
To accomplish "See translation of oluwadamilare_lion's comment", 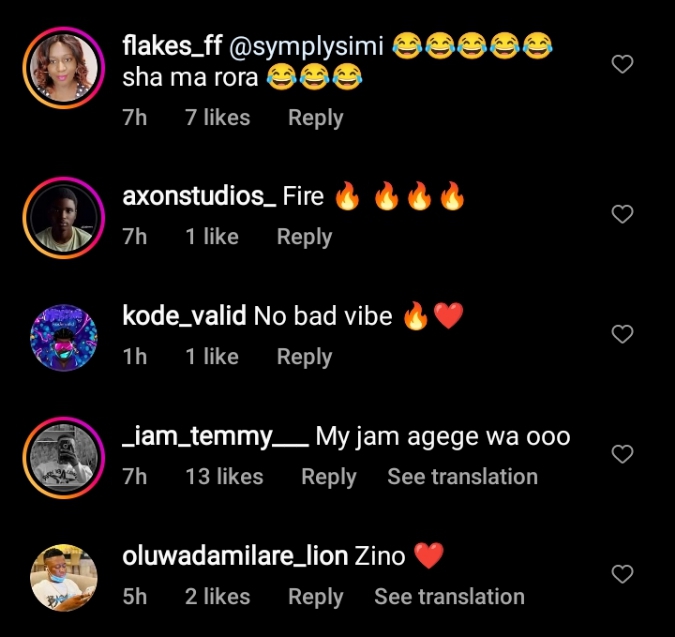I will click(449, 597).
